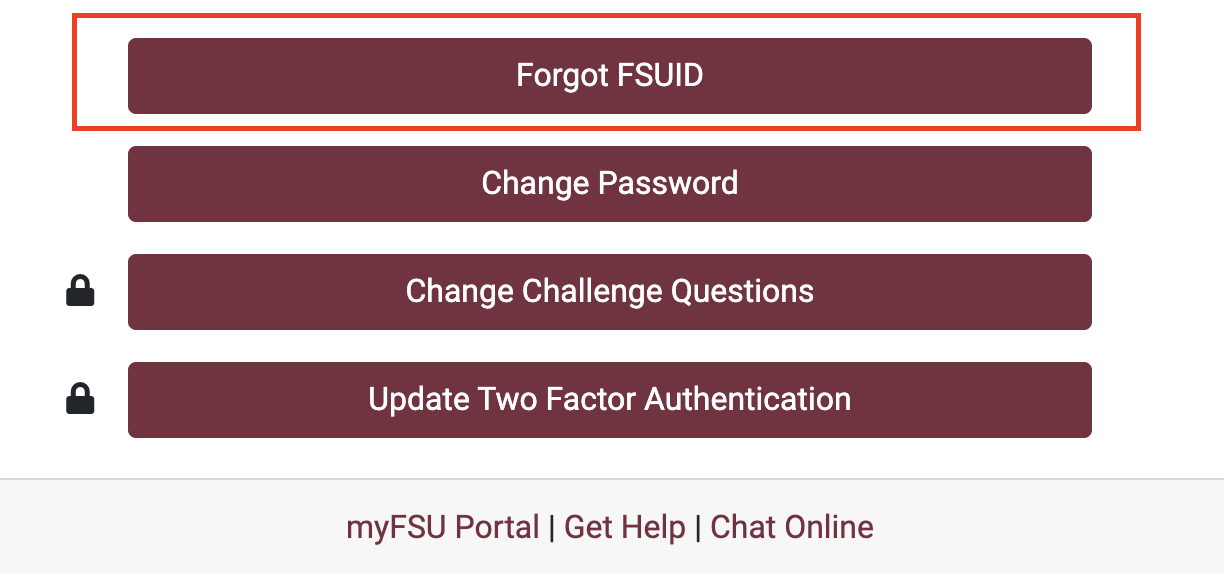The width and height of the screenshot is (1224, 574).
Task: Select Change Password
Action: click(609, 184)
